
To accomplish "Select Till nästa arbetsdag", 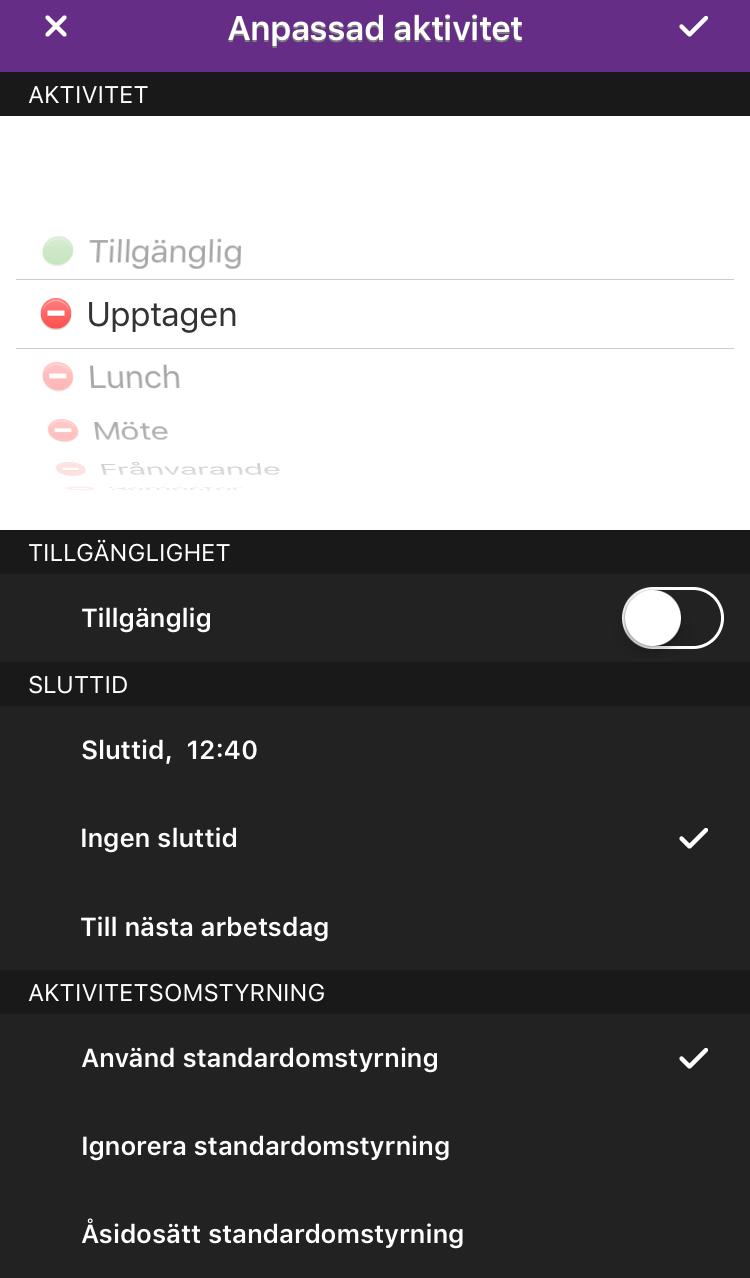I will click(x=375, y=927).
